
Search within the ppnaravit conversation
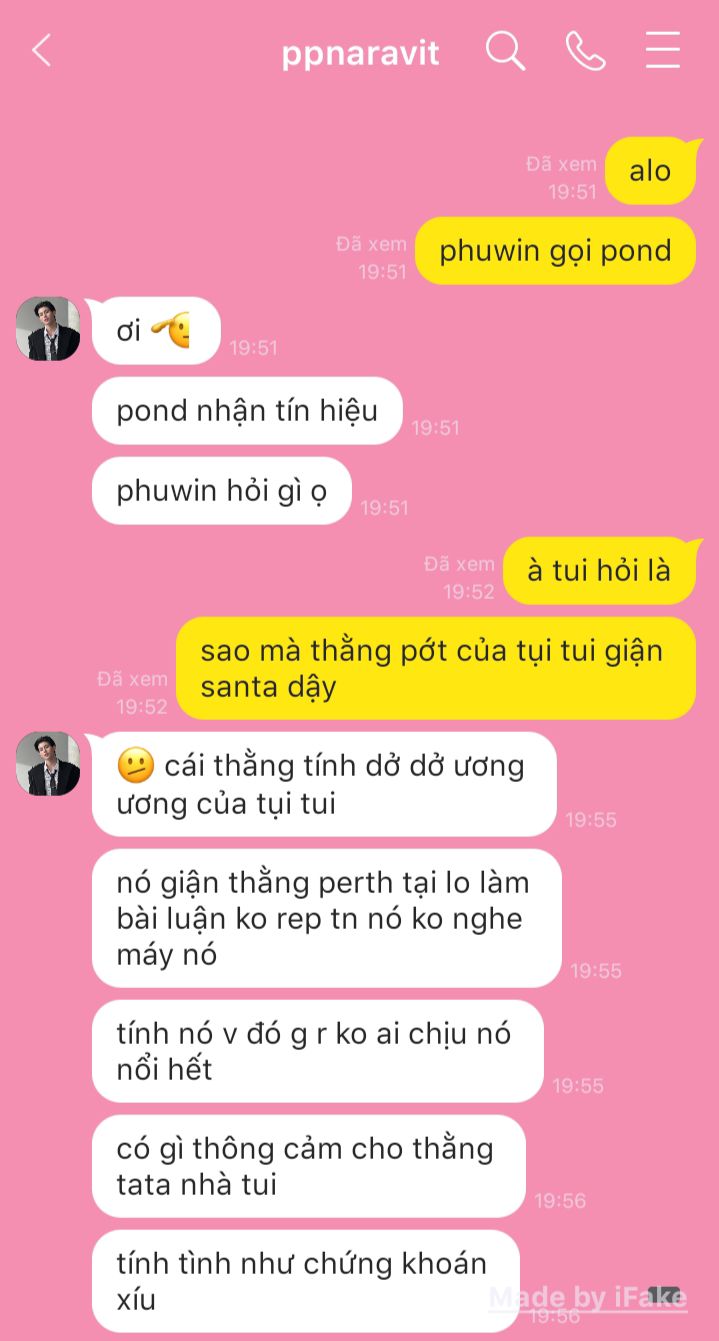coord(505,50)
